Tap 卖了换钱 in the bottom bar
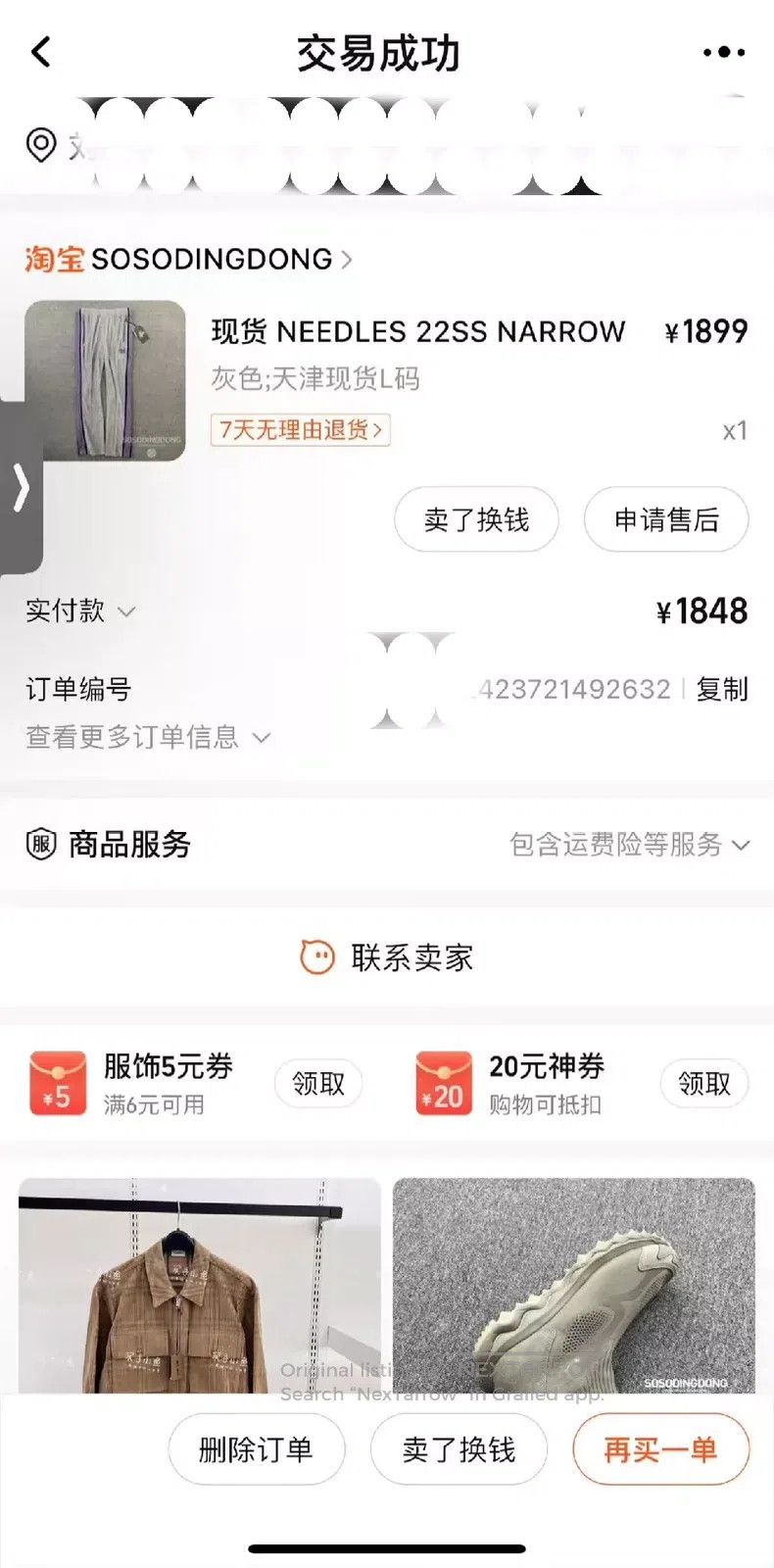Viewport: 774px width, 1568px height. point(459,1449)
